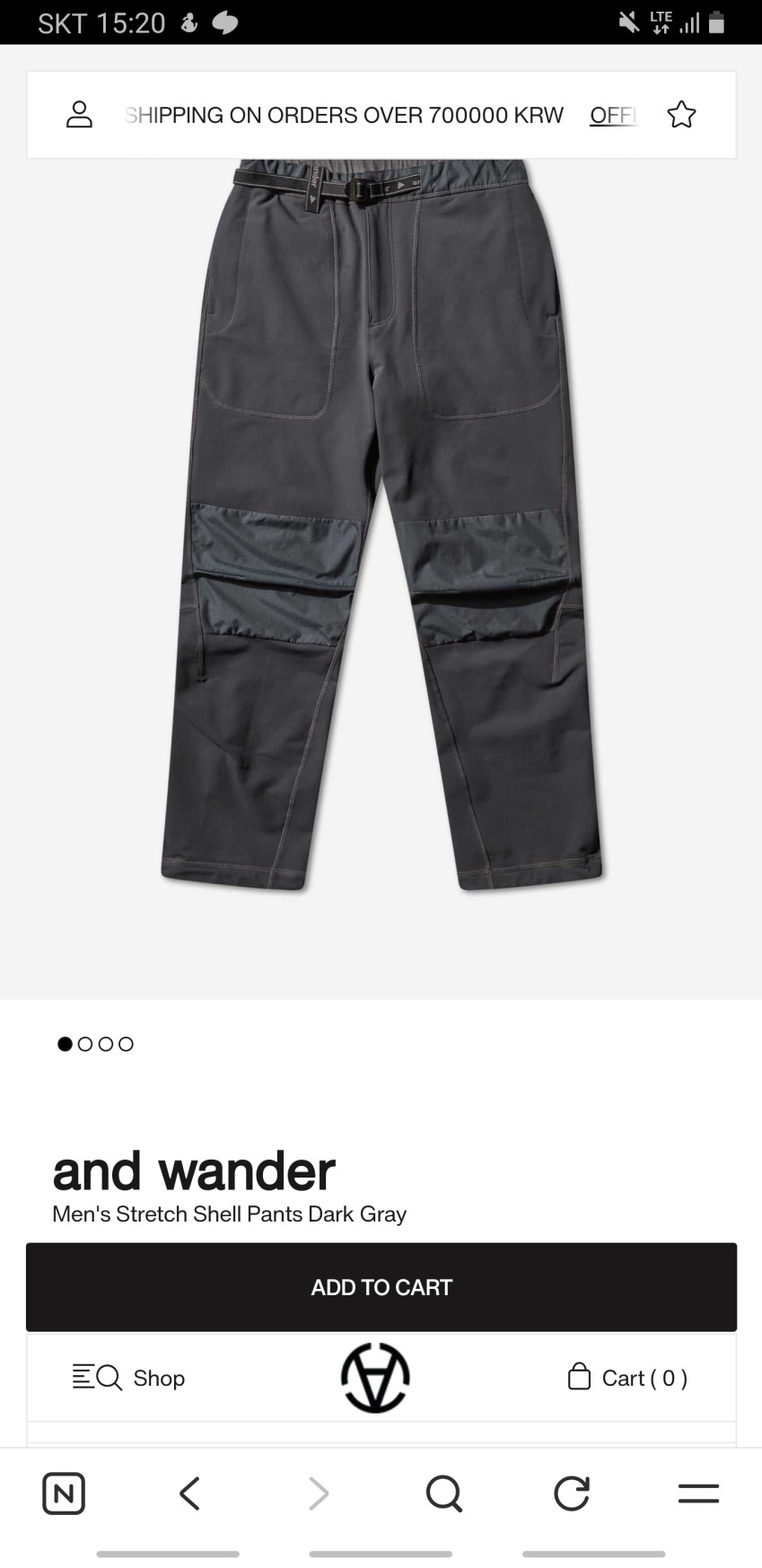Add the Stretch Shell Pants to cart
The height and width of the screenshot is (1568, 762).
(381, 1287)
